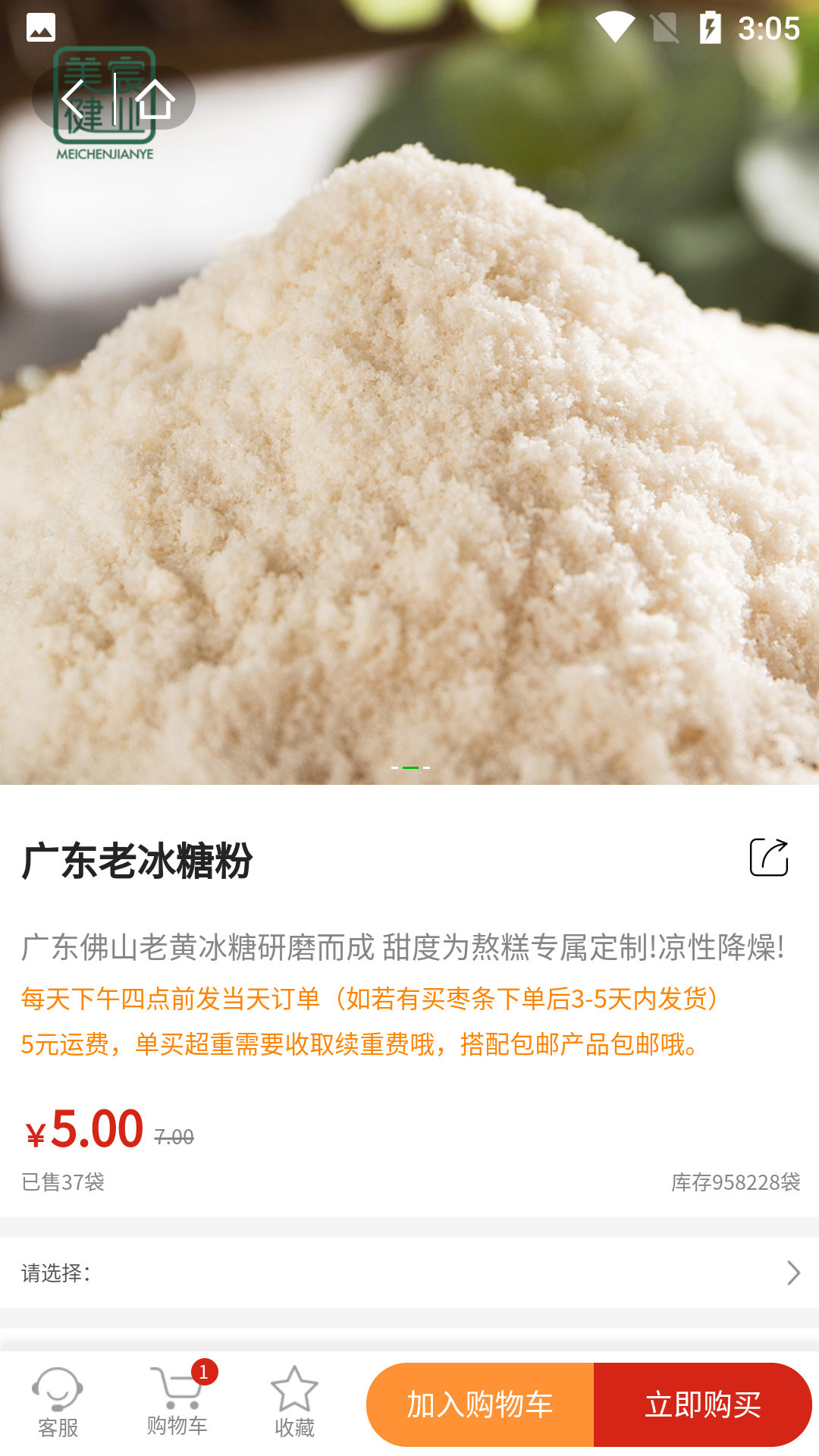The width and height of the screenshot is (819, 1456).
Task: Tap the Wi-Fi icon in status bar
Action: 616,27
